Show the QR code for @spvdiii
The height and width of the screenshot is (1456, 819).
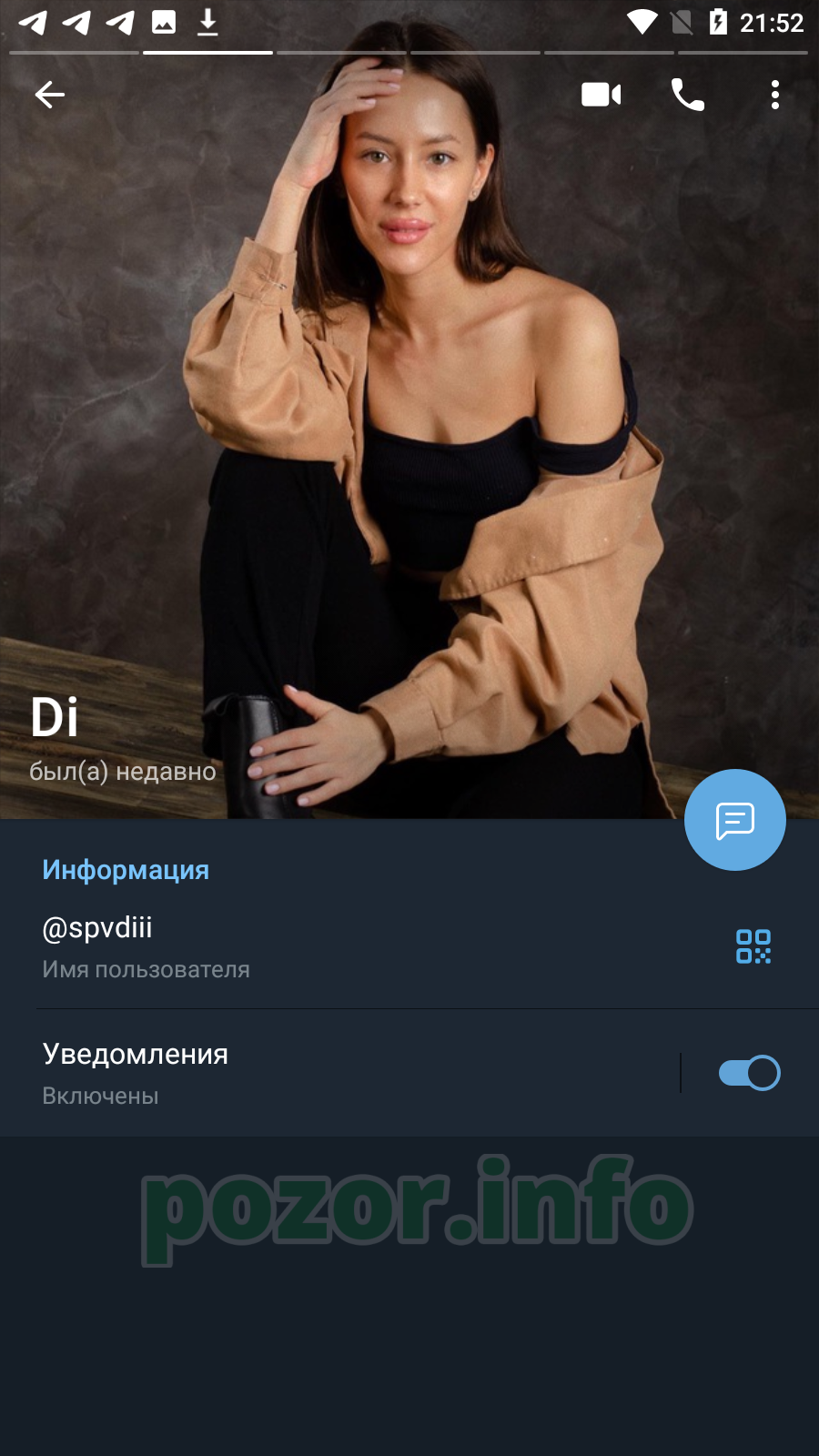tap(753, 946)
